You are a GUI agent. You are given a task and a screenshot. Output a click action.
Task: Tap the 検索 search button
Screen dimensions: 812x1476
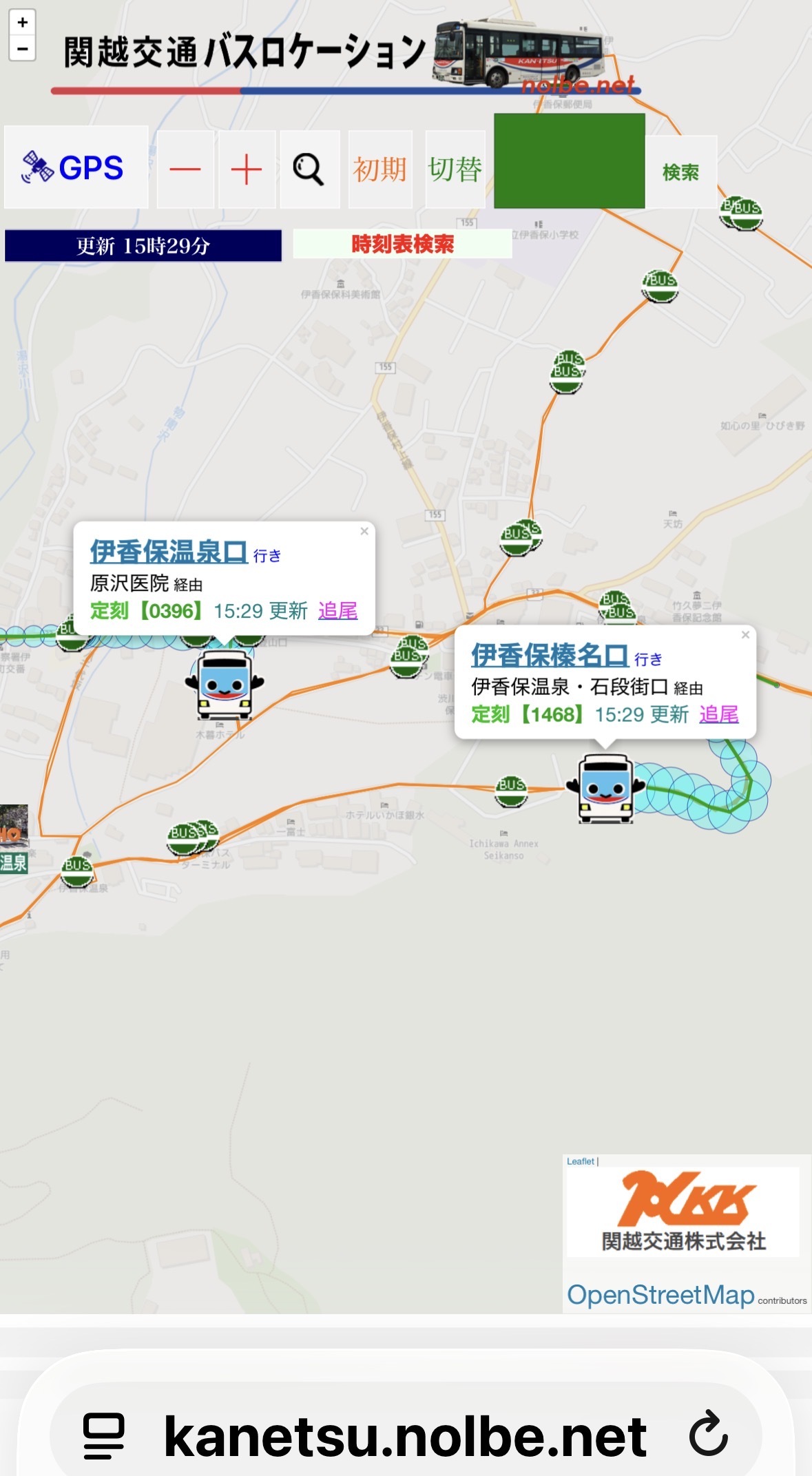pyautogui.click(x=680, y=172)
